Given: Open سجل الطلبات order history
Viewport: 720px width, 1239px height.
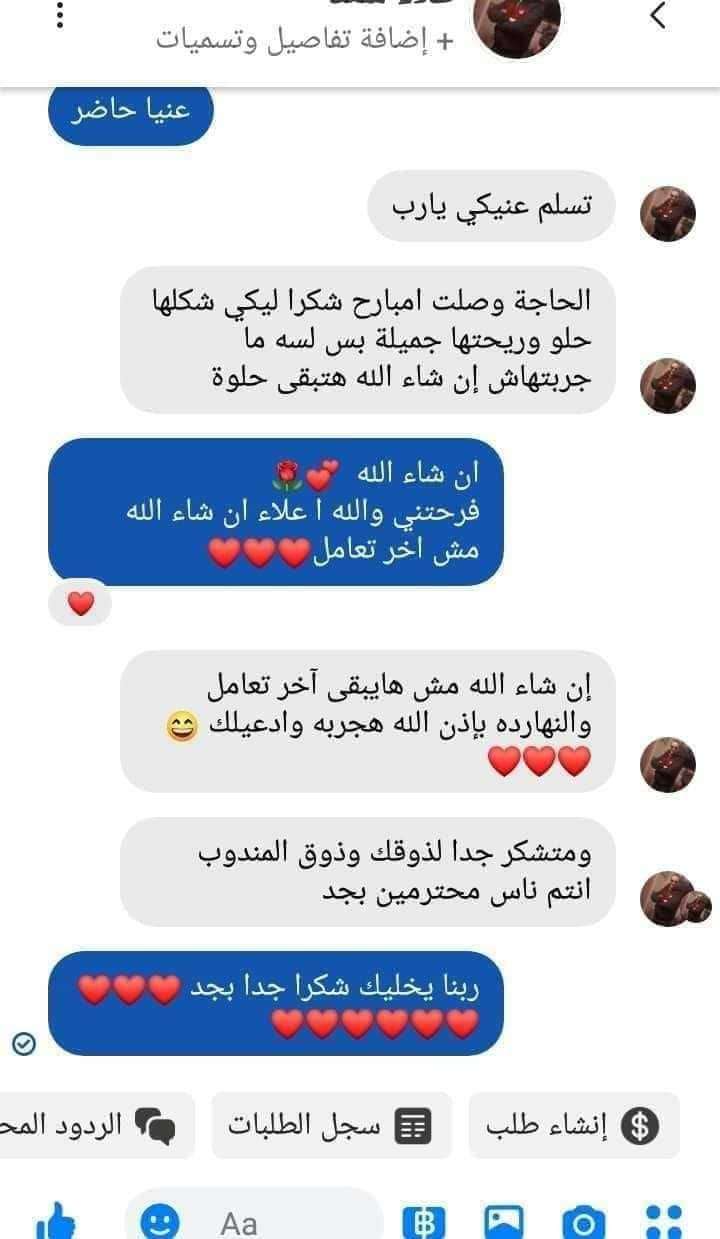Looking at the screenshot, I should [330, 1126].
